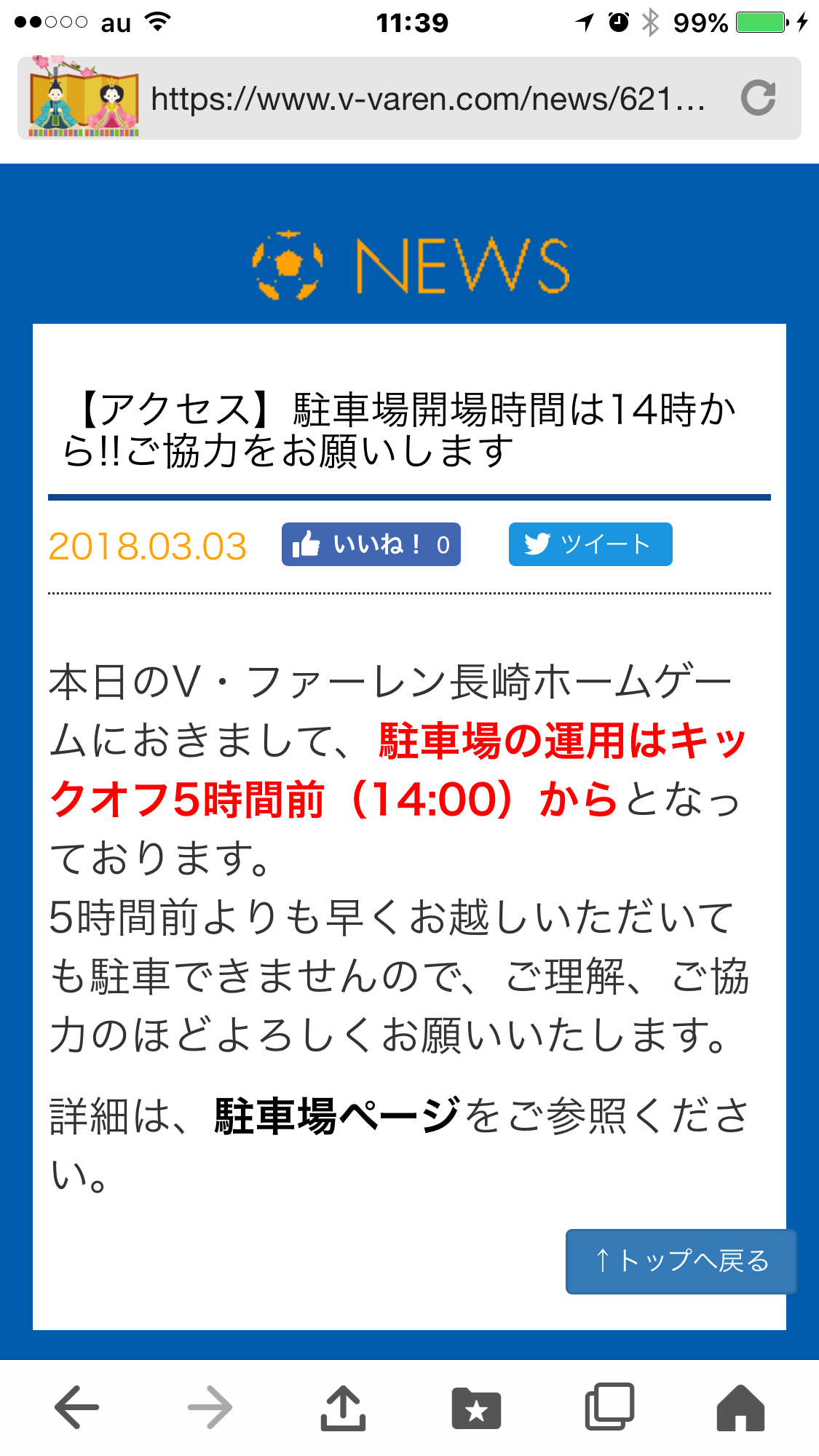Tweet this news via ツイート button

point(590,544)
